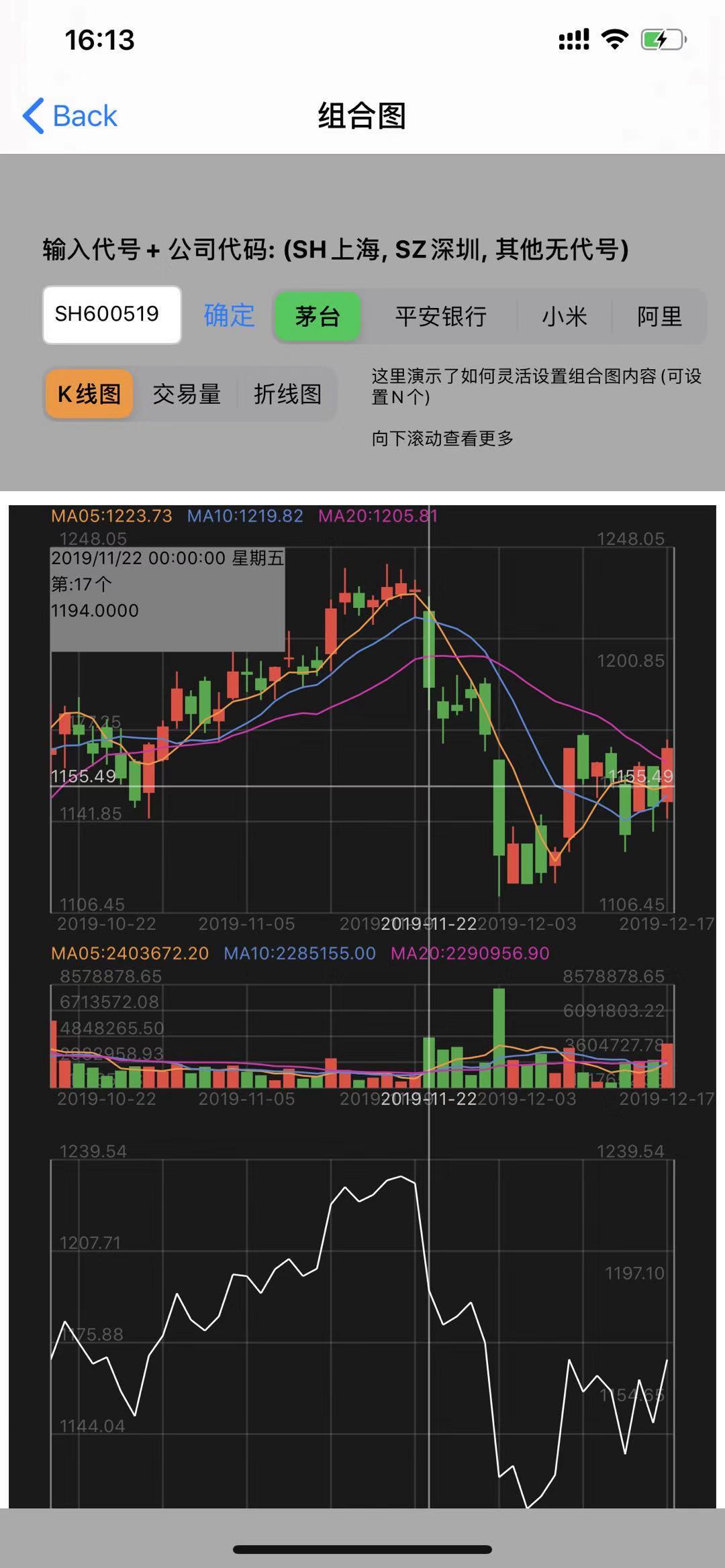
Task: Switch to 阿里 stock
Action: 659,316
